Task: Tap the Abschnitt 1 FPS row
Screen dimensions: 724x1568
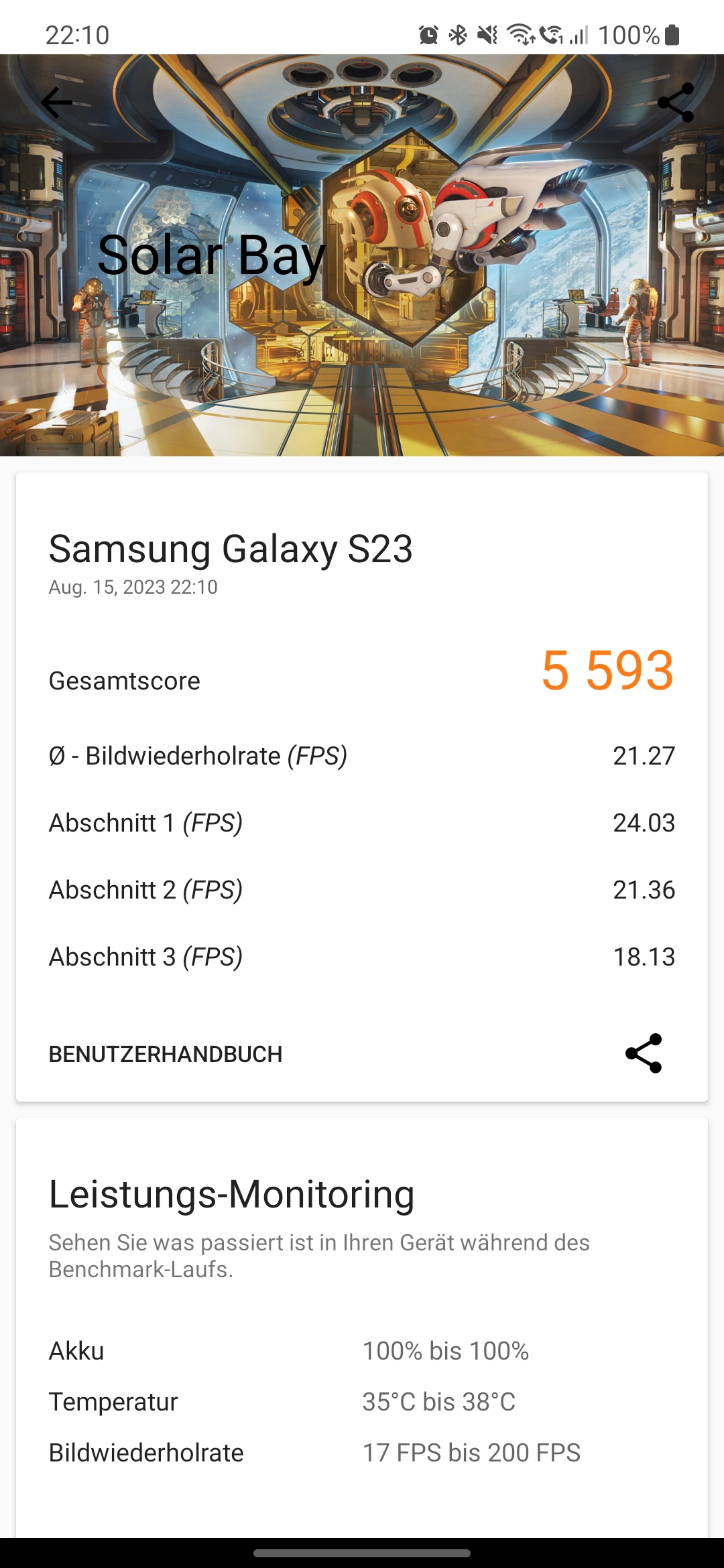Action: [362, 823]
